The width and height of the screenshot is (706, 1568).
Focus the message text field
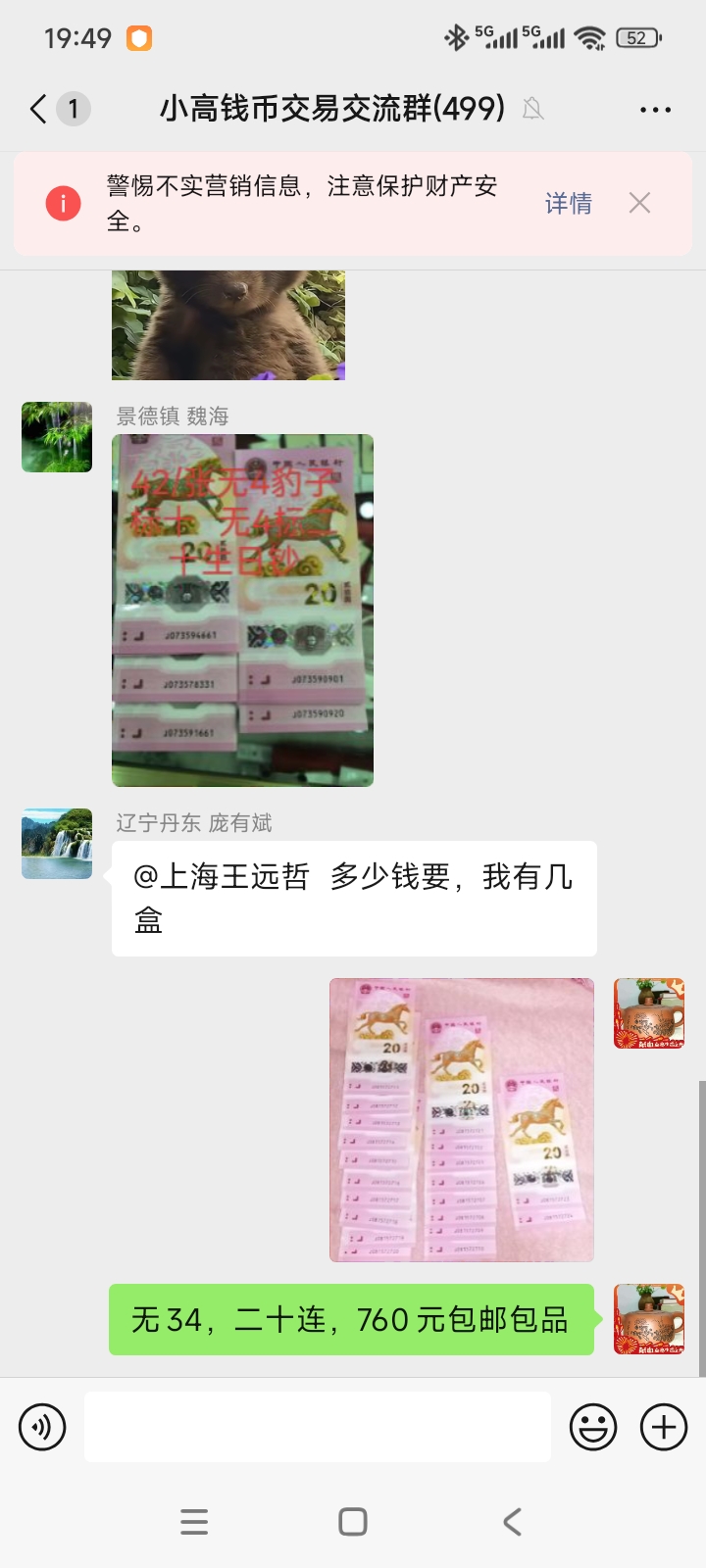[317, 1427]
